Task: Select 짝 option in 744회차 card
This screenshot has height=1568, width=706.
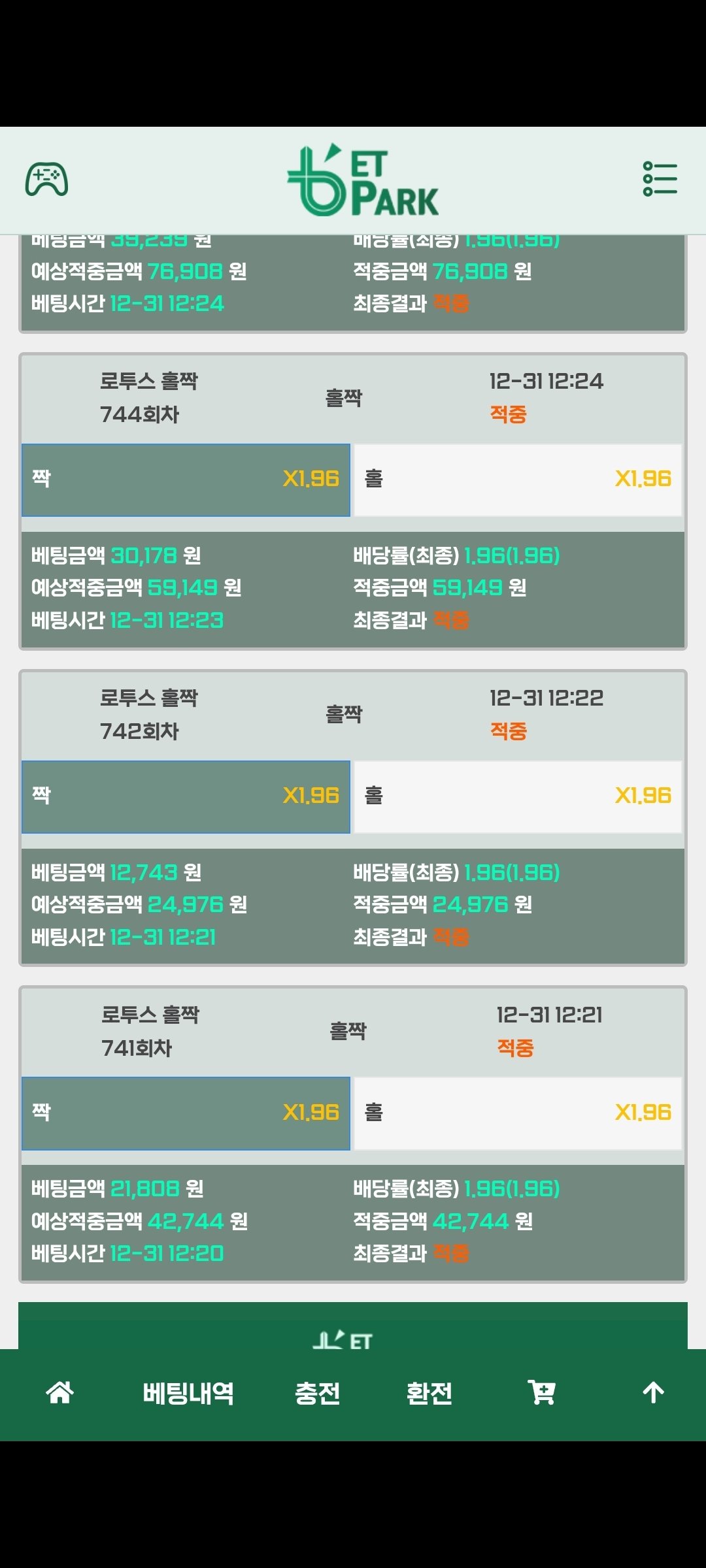Action: pyautogui.click(x=186, y=480)
